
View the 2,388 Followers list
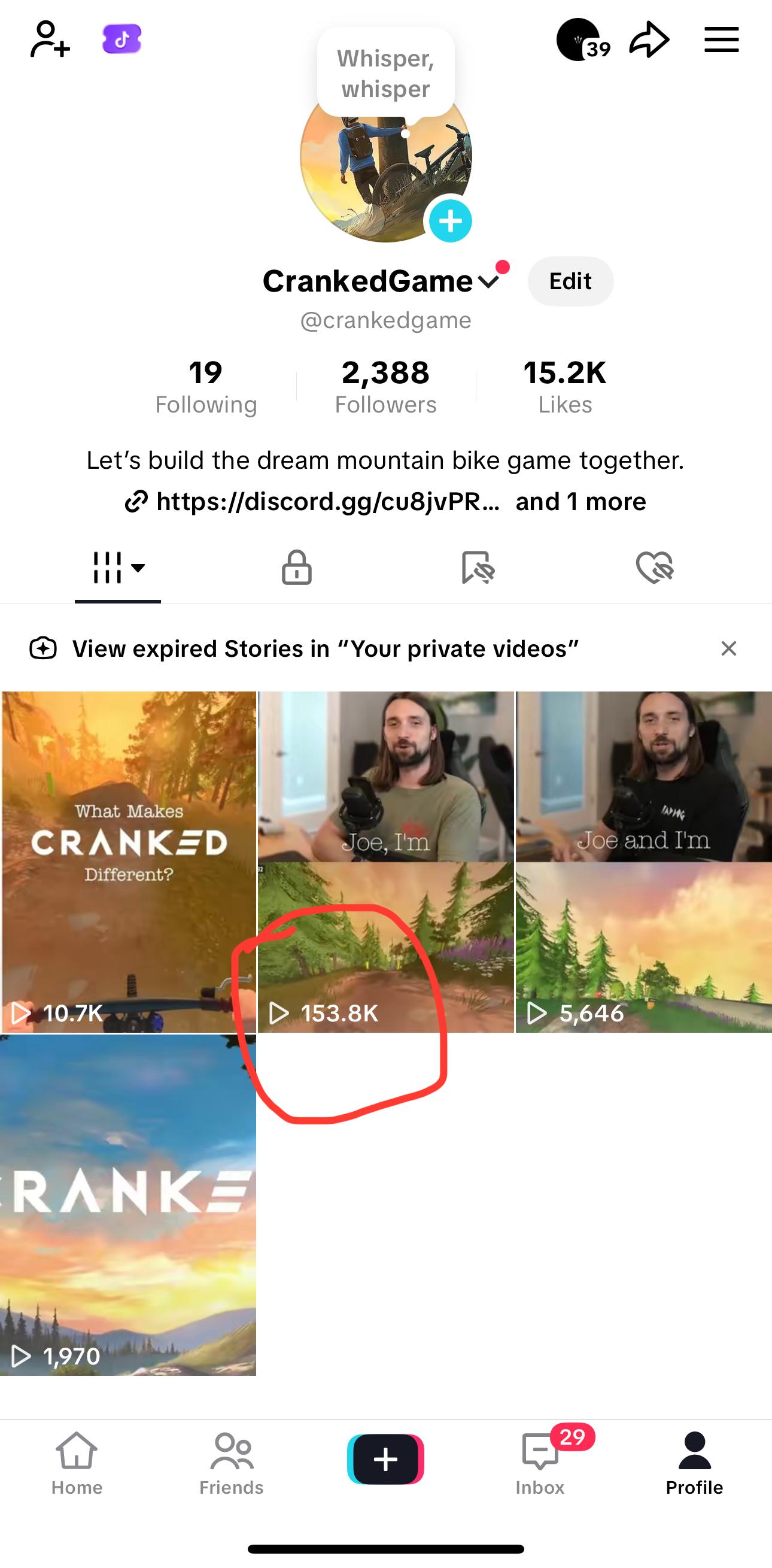(x=385, y=387)
